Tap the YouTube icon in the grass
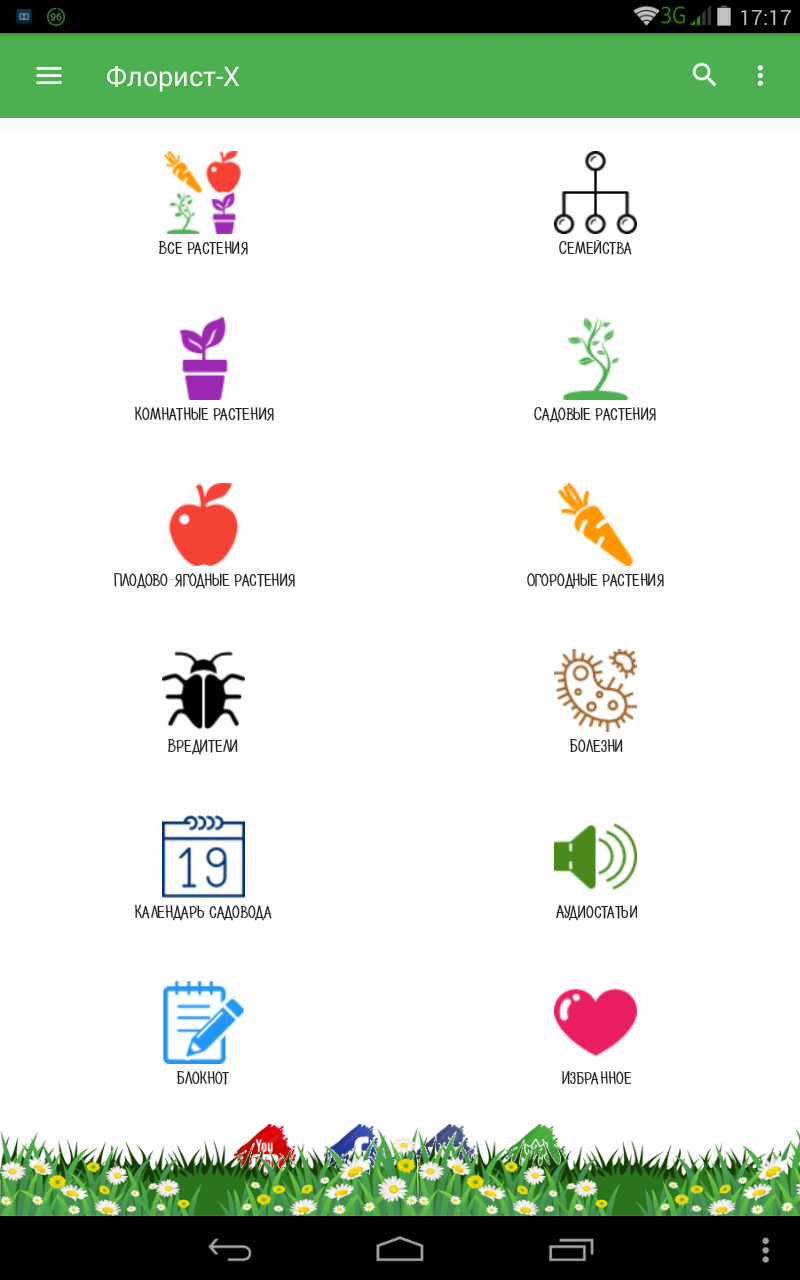Viewport: 800px width, 1280px height. click(265, 1146)
